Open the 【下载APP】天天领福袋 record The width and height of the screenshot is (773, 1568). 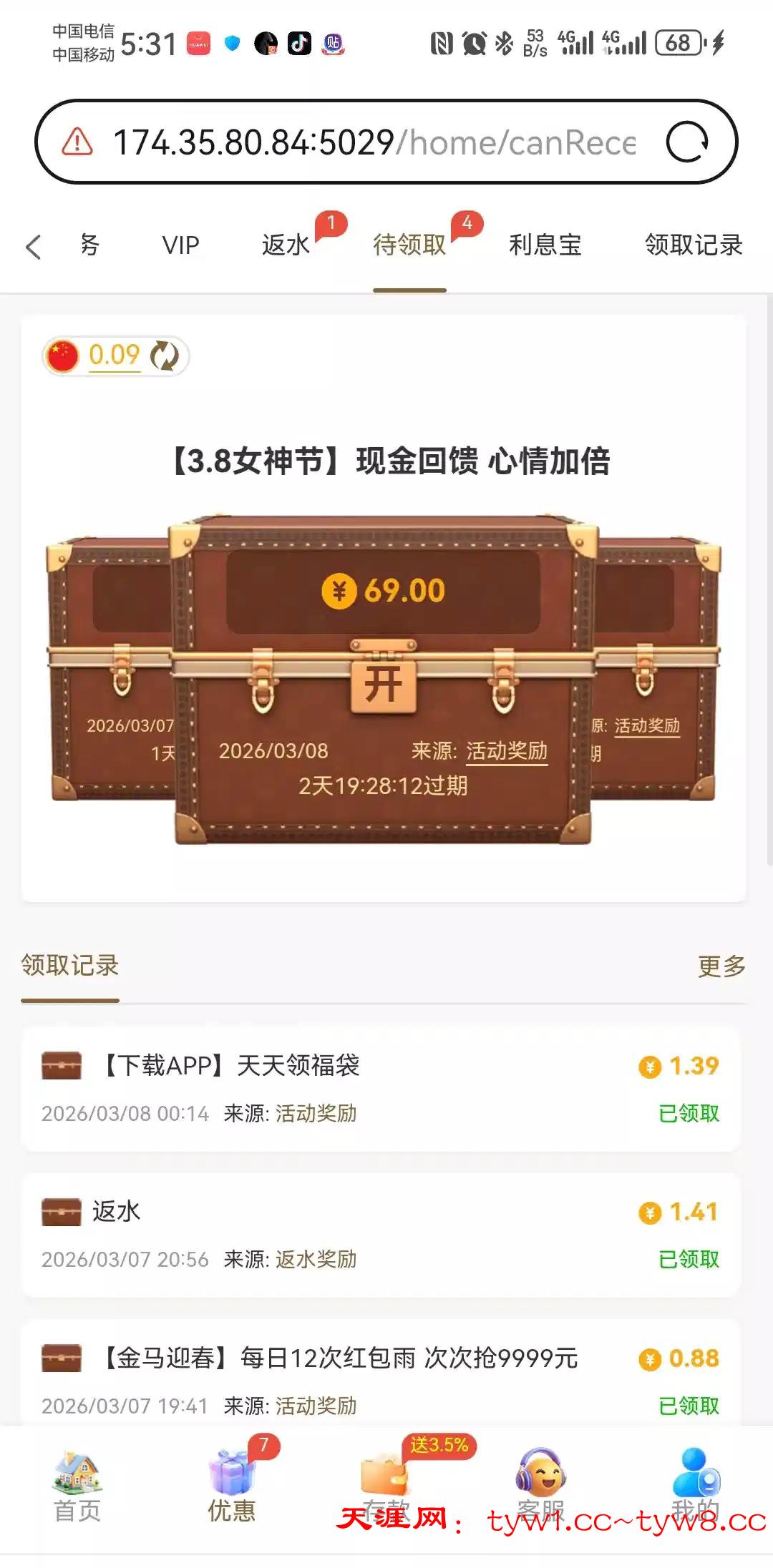point(381,1089)
